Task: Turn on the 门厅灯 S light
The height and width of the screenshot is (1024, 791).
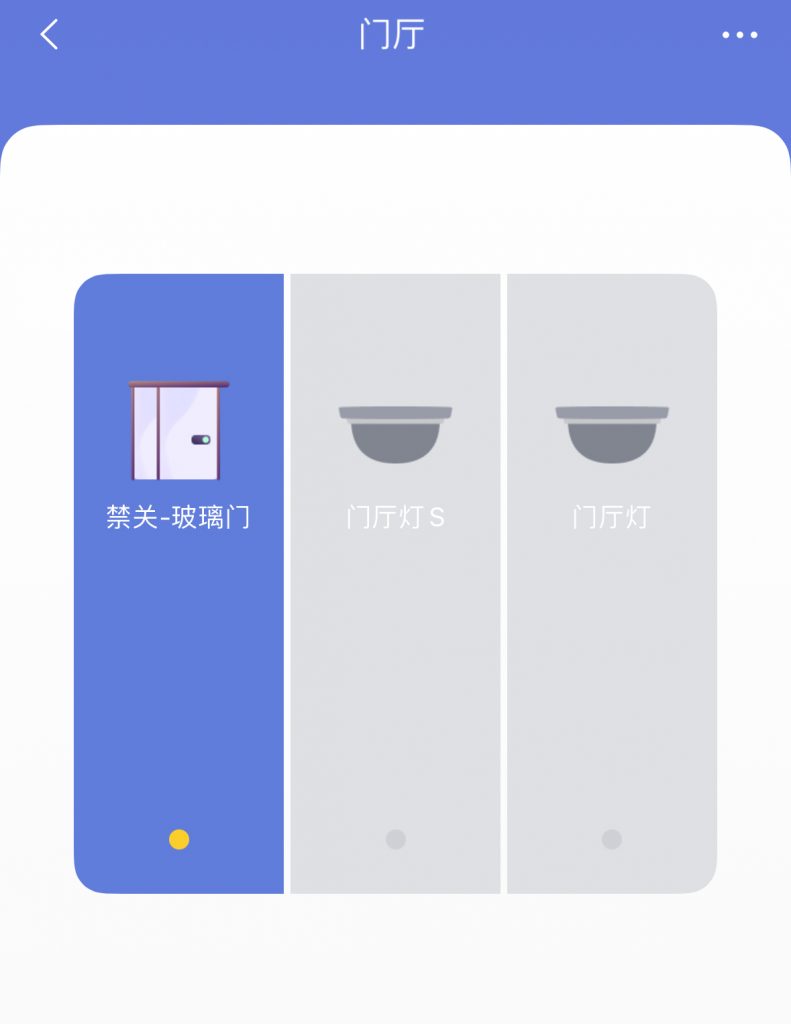Action: click(395, 583)
